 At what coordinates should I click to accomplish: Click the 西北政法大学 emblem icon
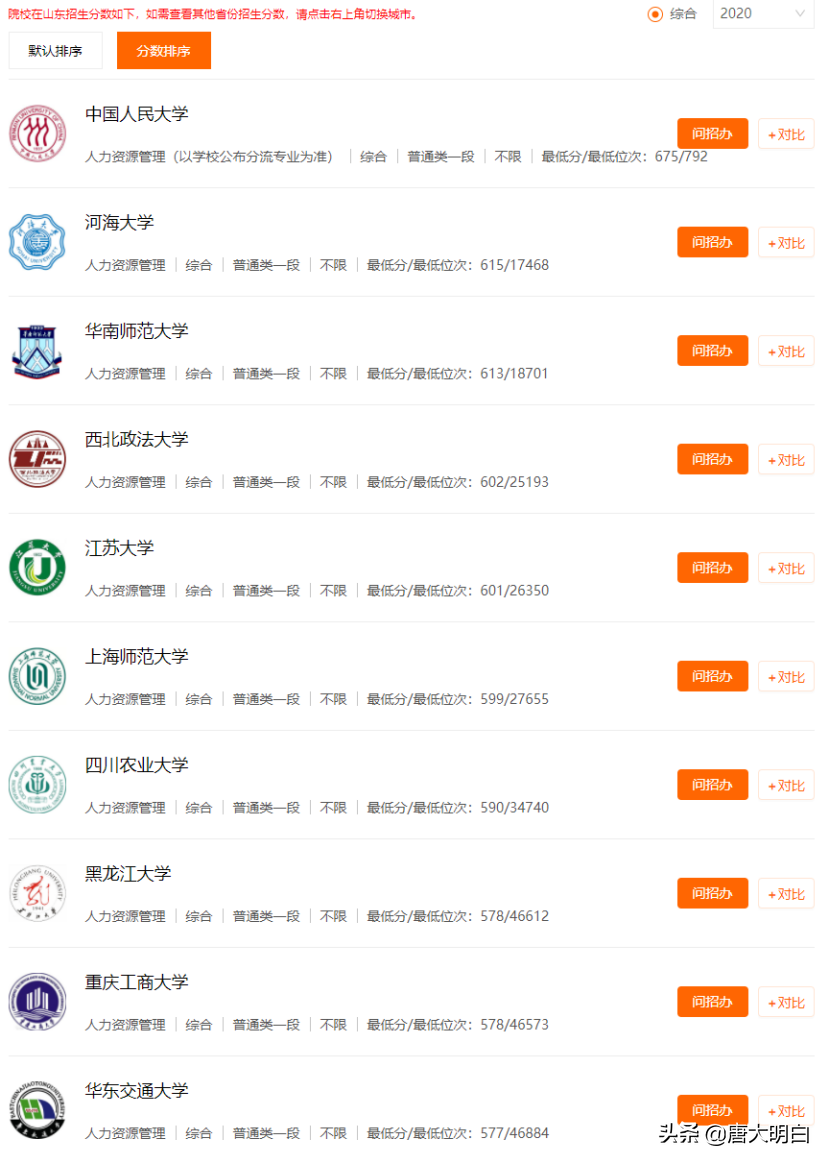(x=37, y=457)
